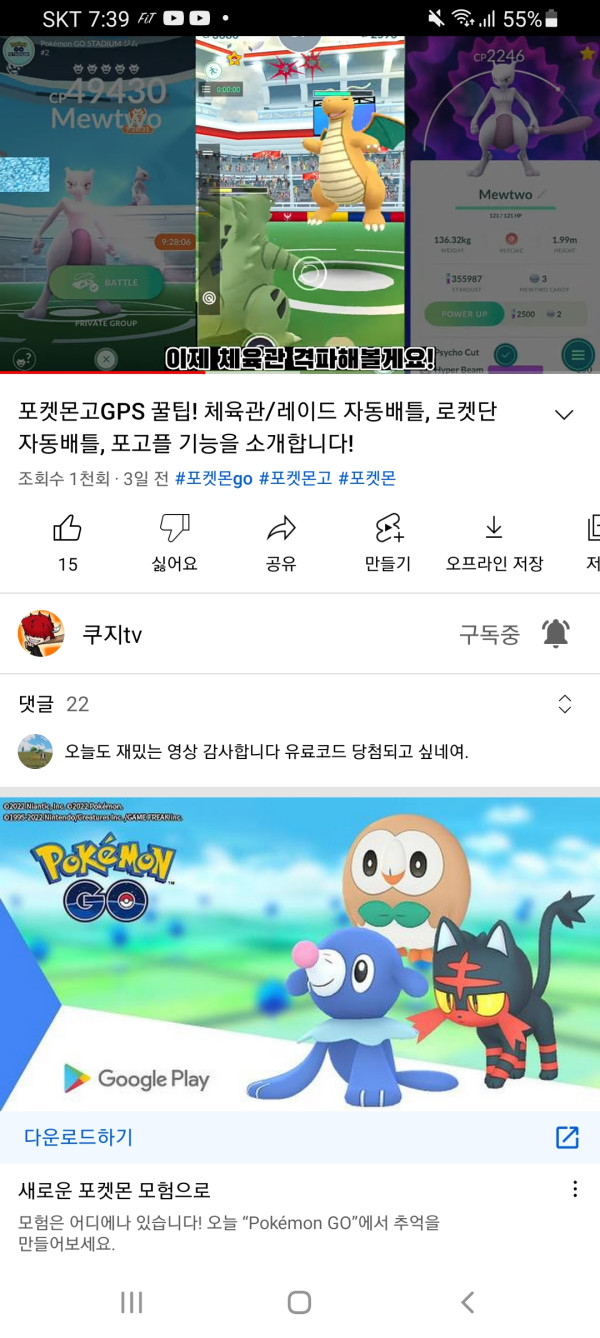This screenshot has width=600, height=1338.
Task: Open the recent apps system button
Action: 131,1301
